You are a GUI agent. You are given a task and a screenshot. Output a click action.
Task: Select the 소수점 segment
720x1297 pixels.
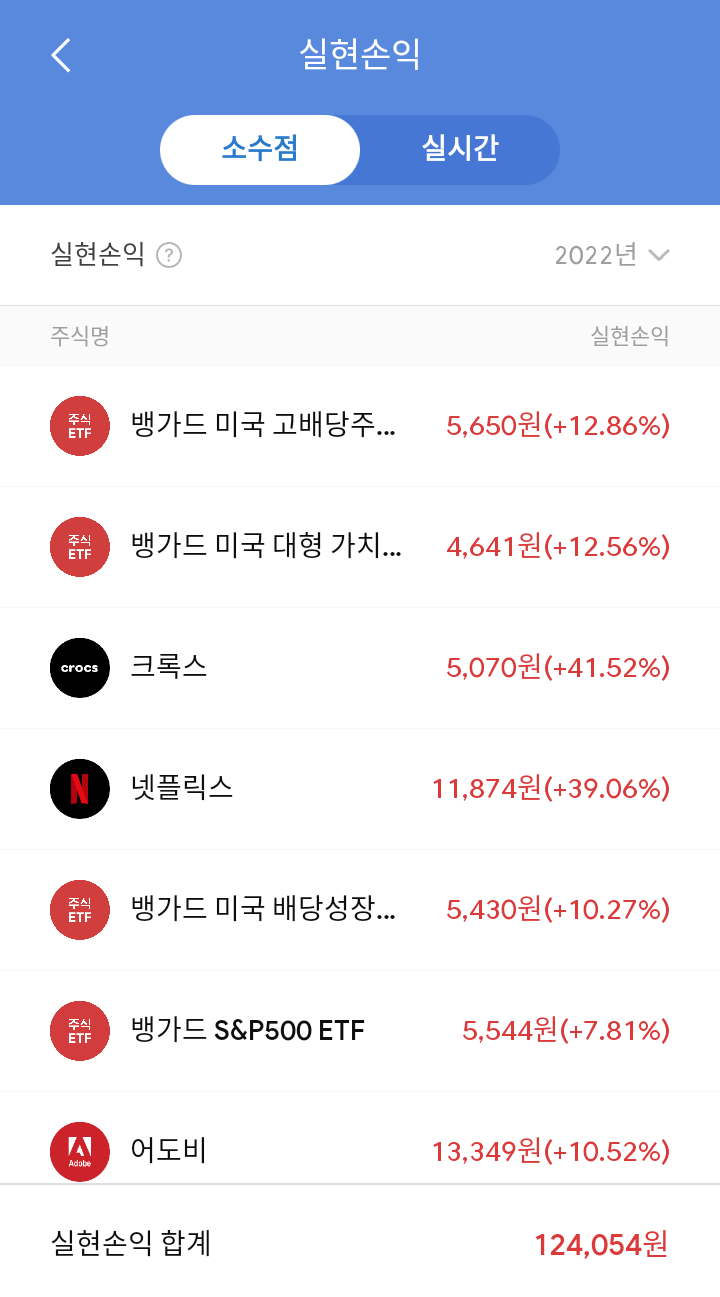(260, 150)
